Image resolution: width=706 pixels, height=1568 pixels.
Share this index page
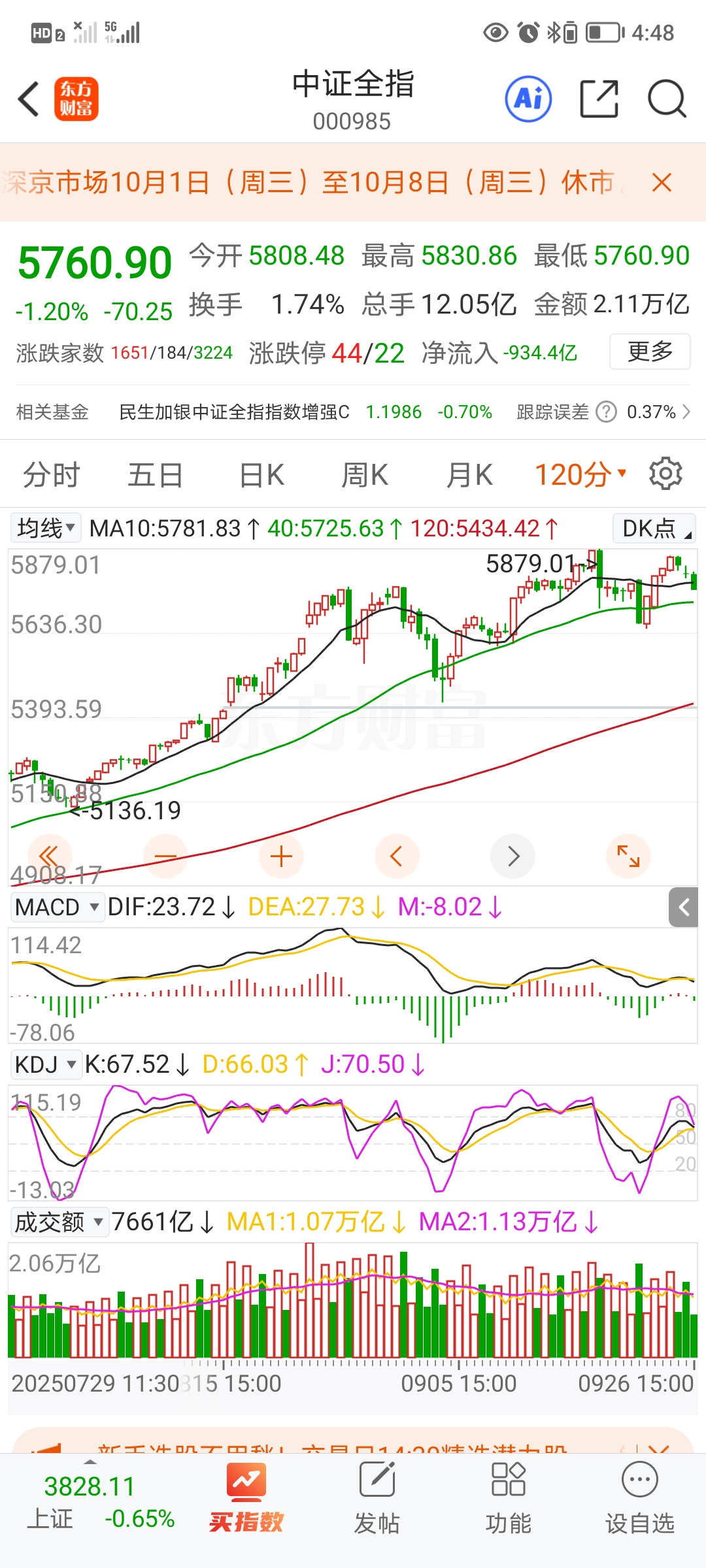click(x=599, y=99)
